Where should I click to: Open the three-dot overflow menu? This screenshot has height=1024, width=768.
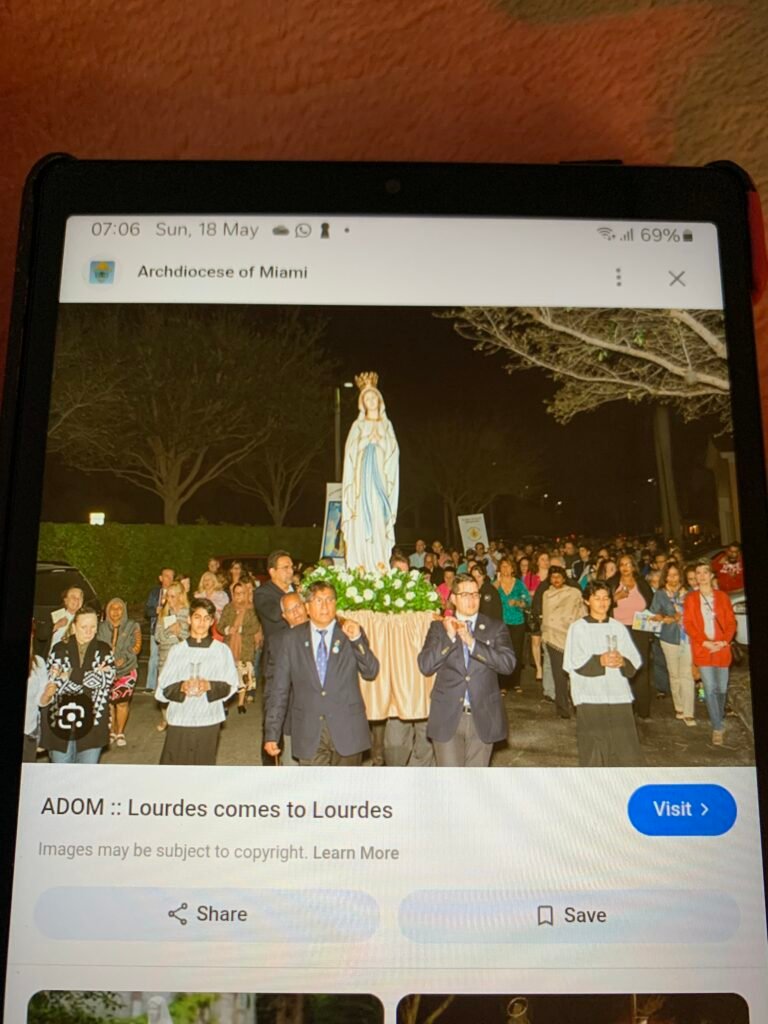(618, 277)
